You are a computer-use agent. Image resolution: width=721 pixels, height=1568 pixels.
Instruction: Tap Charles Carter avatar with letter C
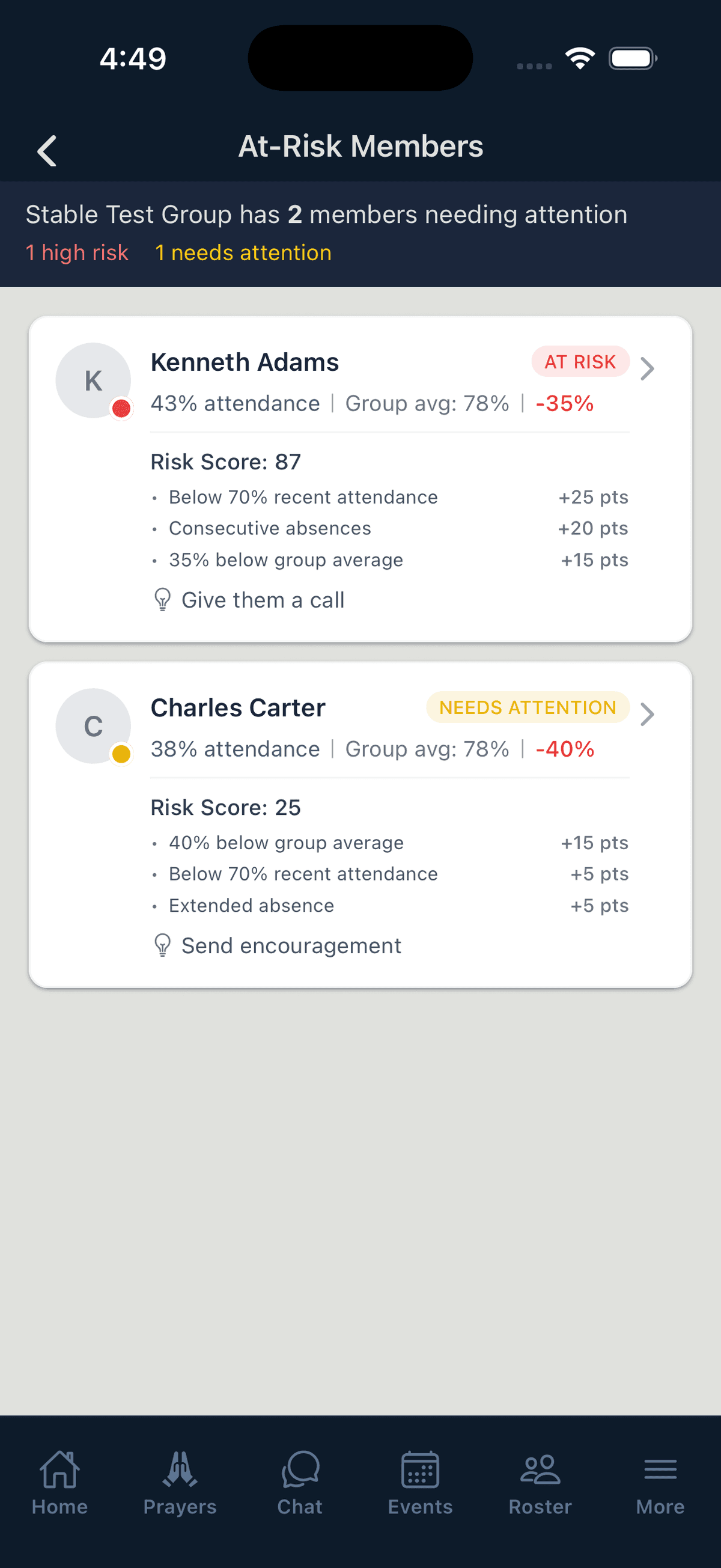(x=93, y=725)
